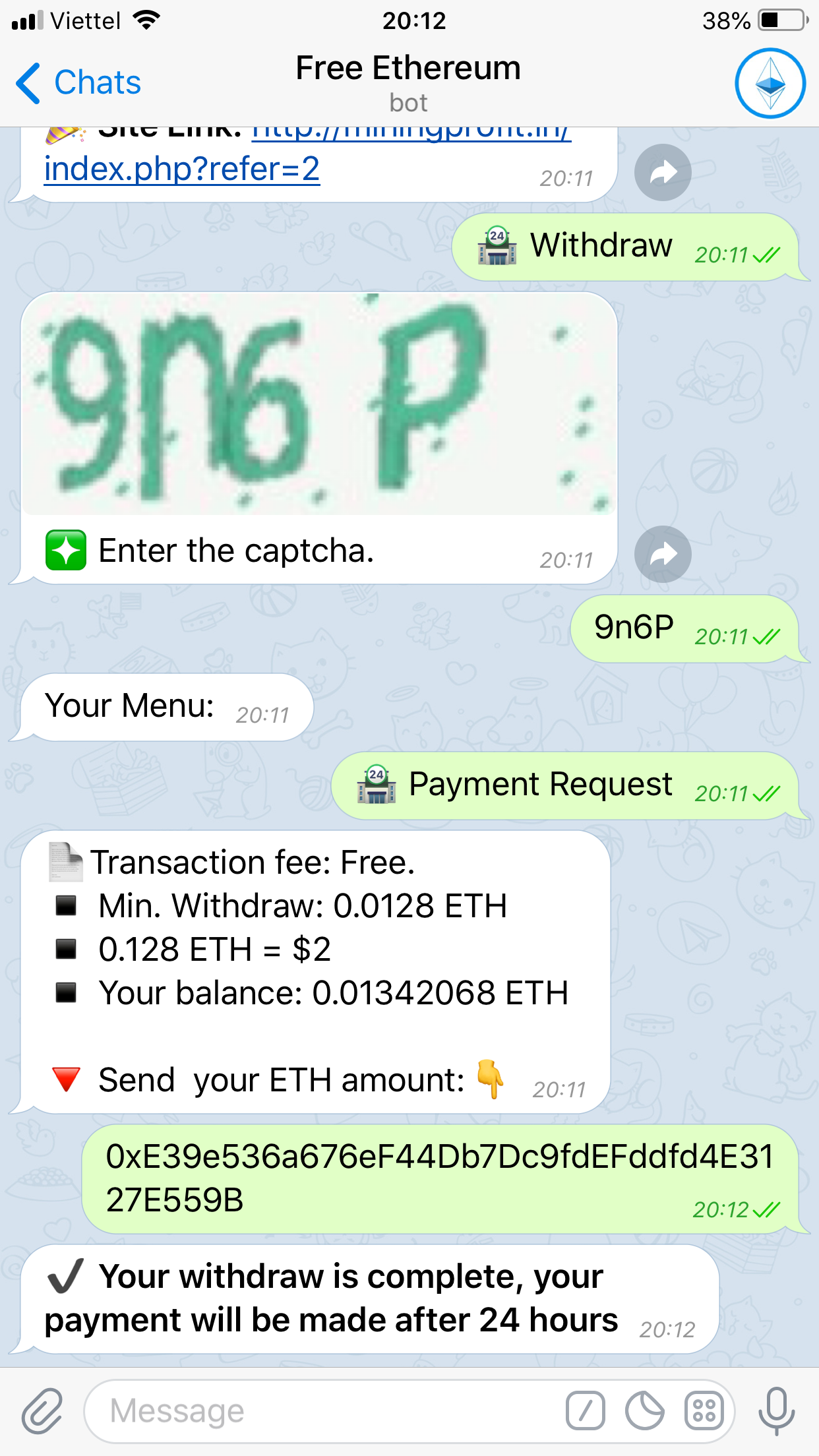The height and width of the screenshot is (1456, 819).
Task: Tap the attachment paperclip icon
Action: 42,1410
